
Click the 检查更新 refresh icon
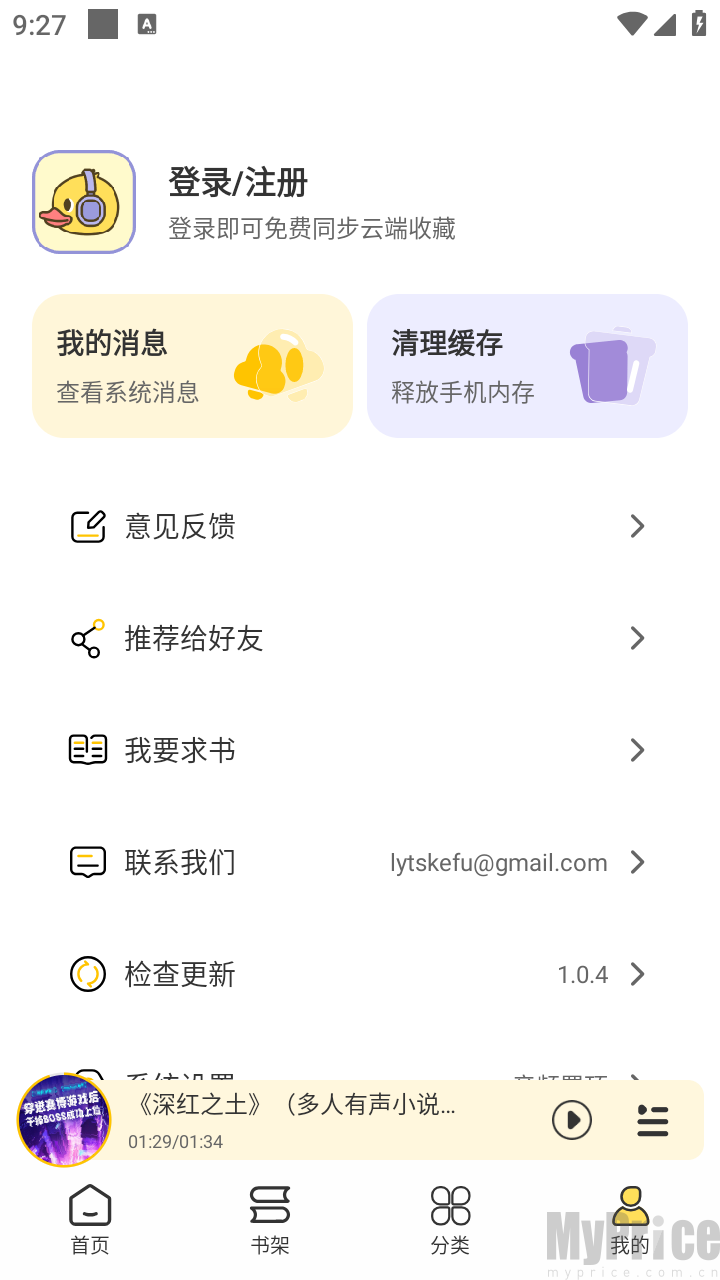point(88,974)
